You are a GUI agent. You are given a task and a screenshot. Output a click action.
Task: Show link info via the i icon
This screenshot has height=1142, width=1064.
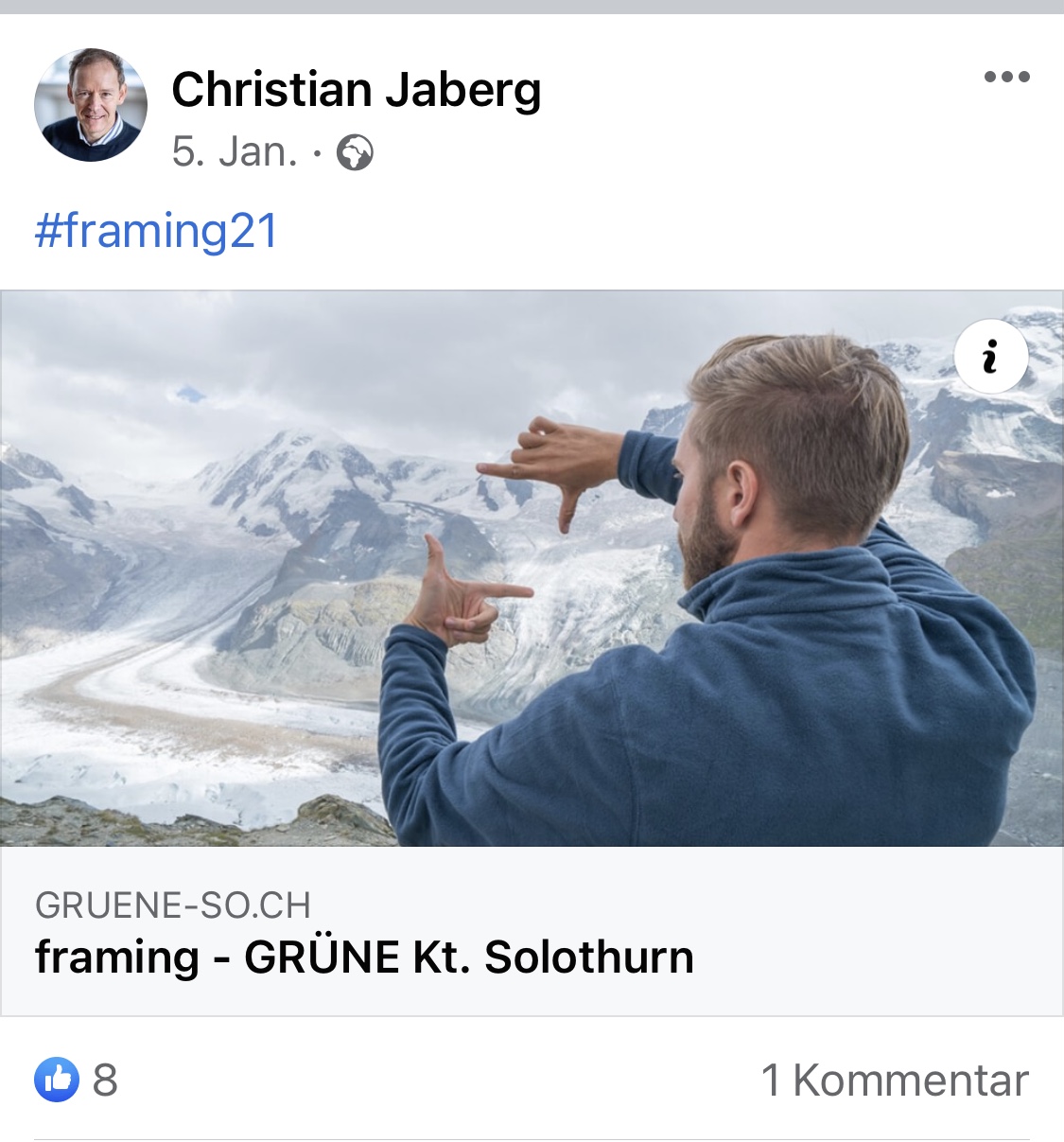(990, 358)
